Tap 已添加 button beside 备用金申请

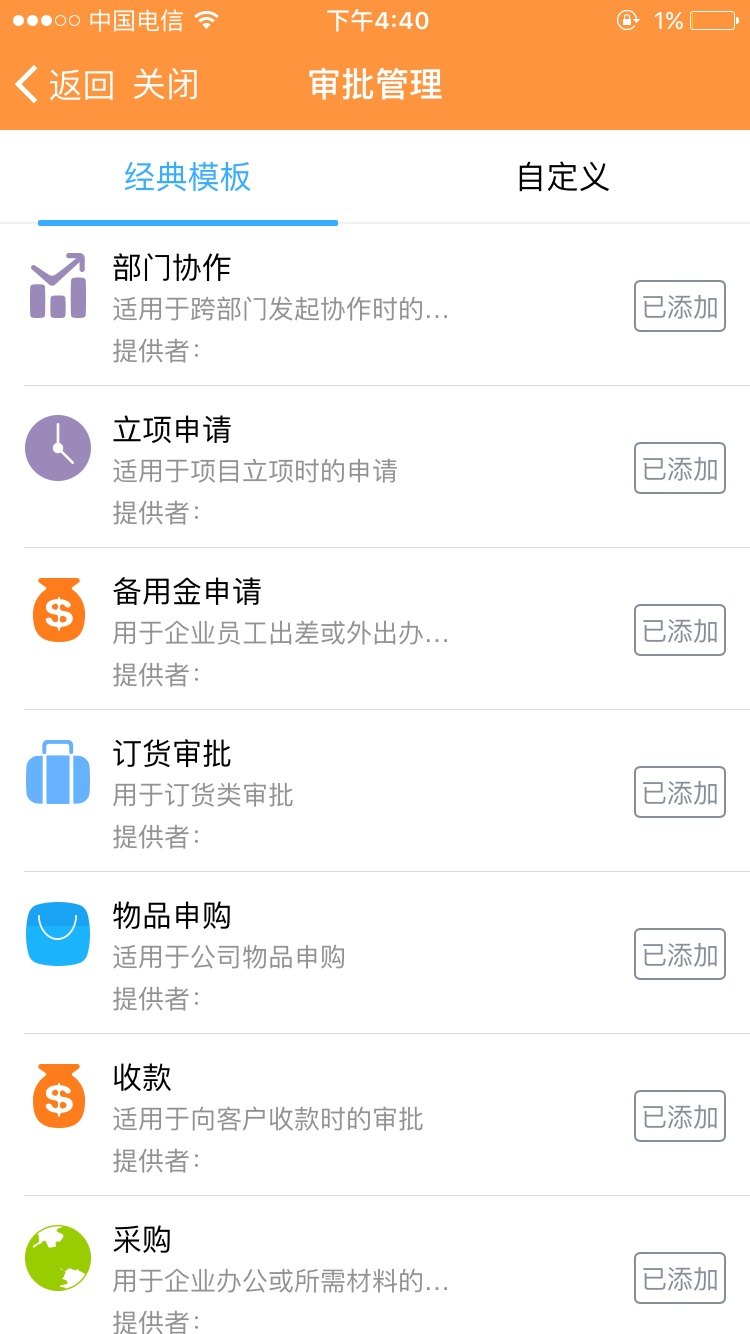[680, 630]
